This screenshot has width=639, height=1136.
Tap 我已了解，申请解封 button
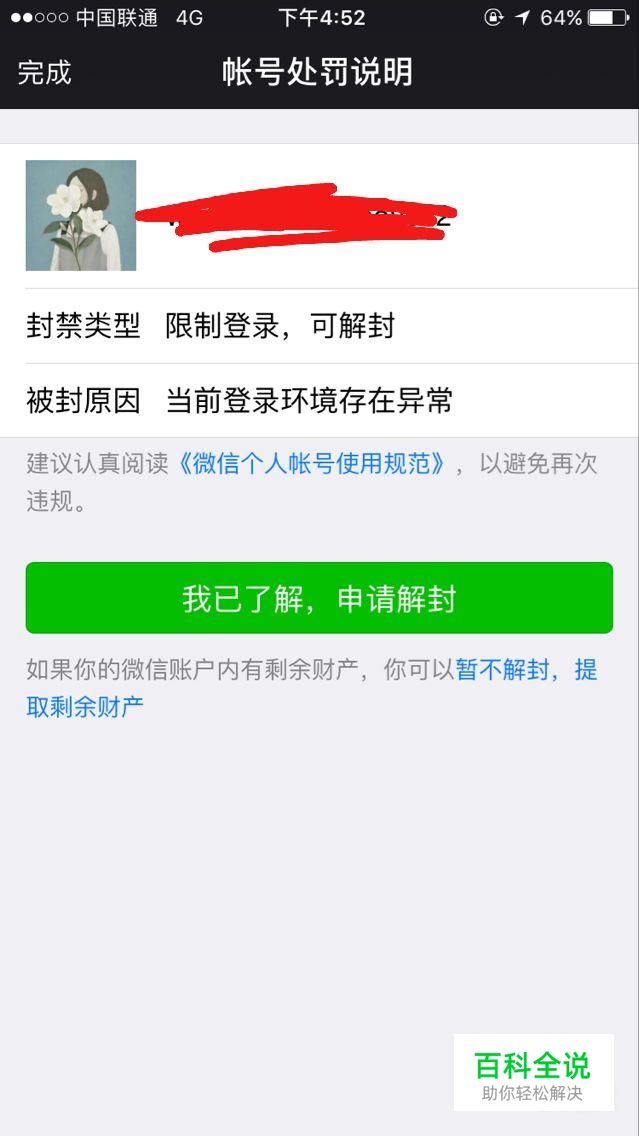click(319, 598)
